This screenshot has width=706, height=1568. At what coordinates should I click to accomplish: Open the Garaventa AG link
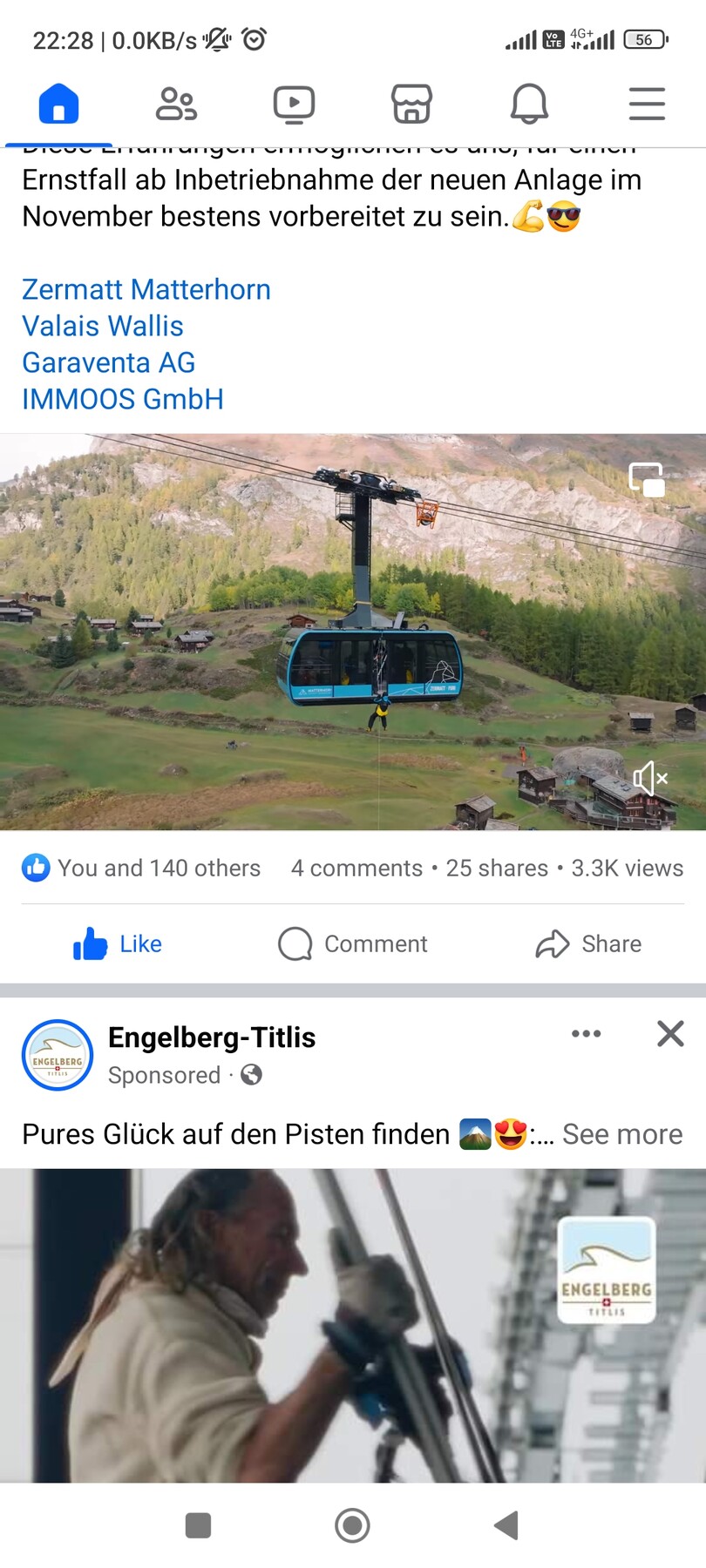click(x=109, y=362)
